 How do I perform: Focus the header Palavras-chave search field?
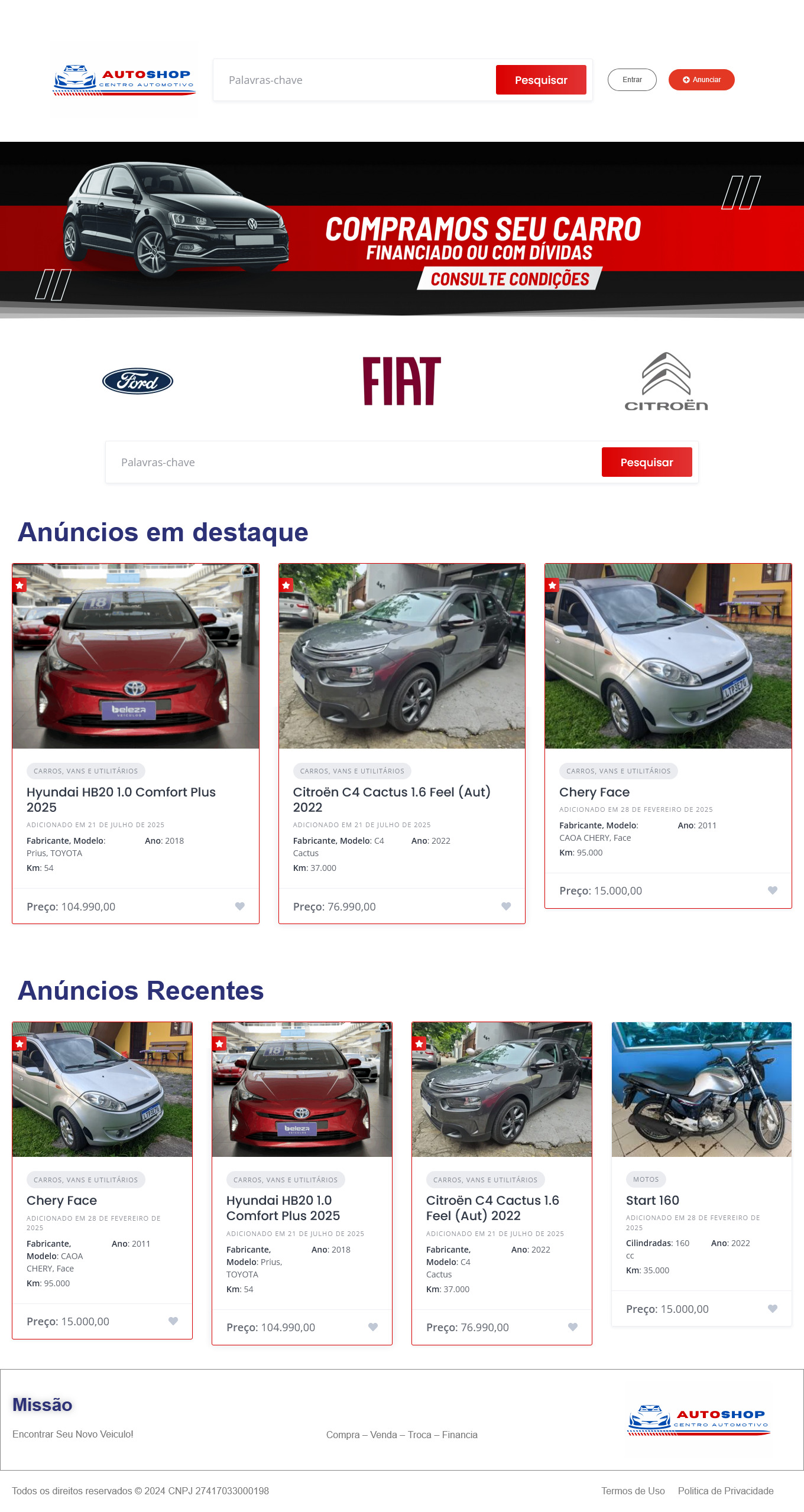(355, 80)
